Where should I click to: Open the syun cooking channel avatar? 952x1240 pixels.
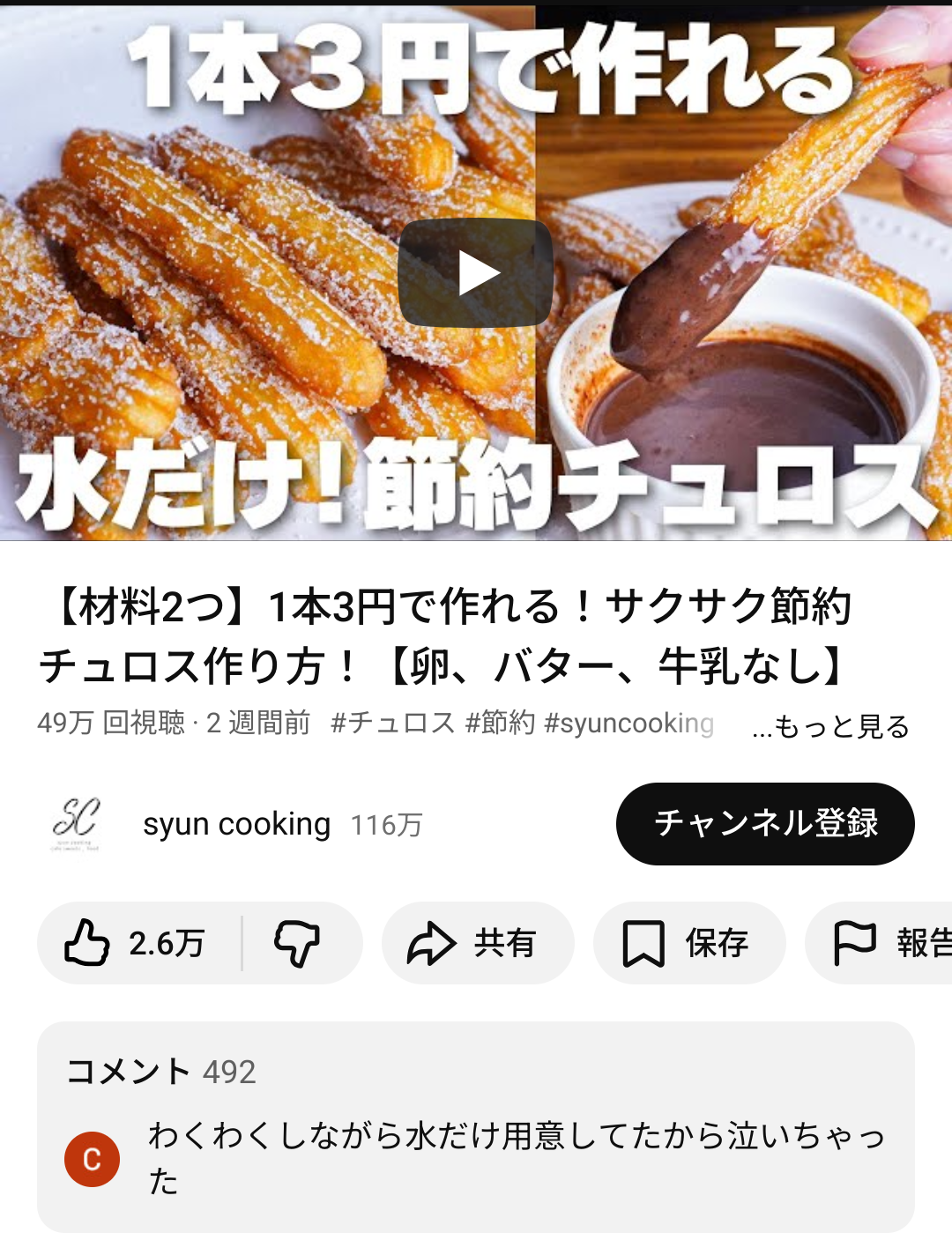76,824
